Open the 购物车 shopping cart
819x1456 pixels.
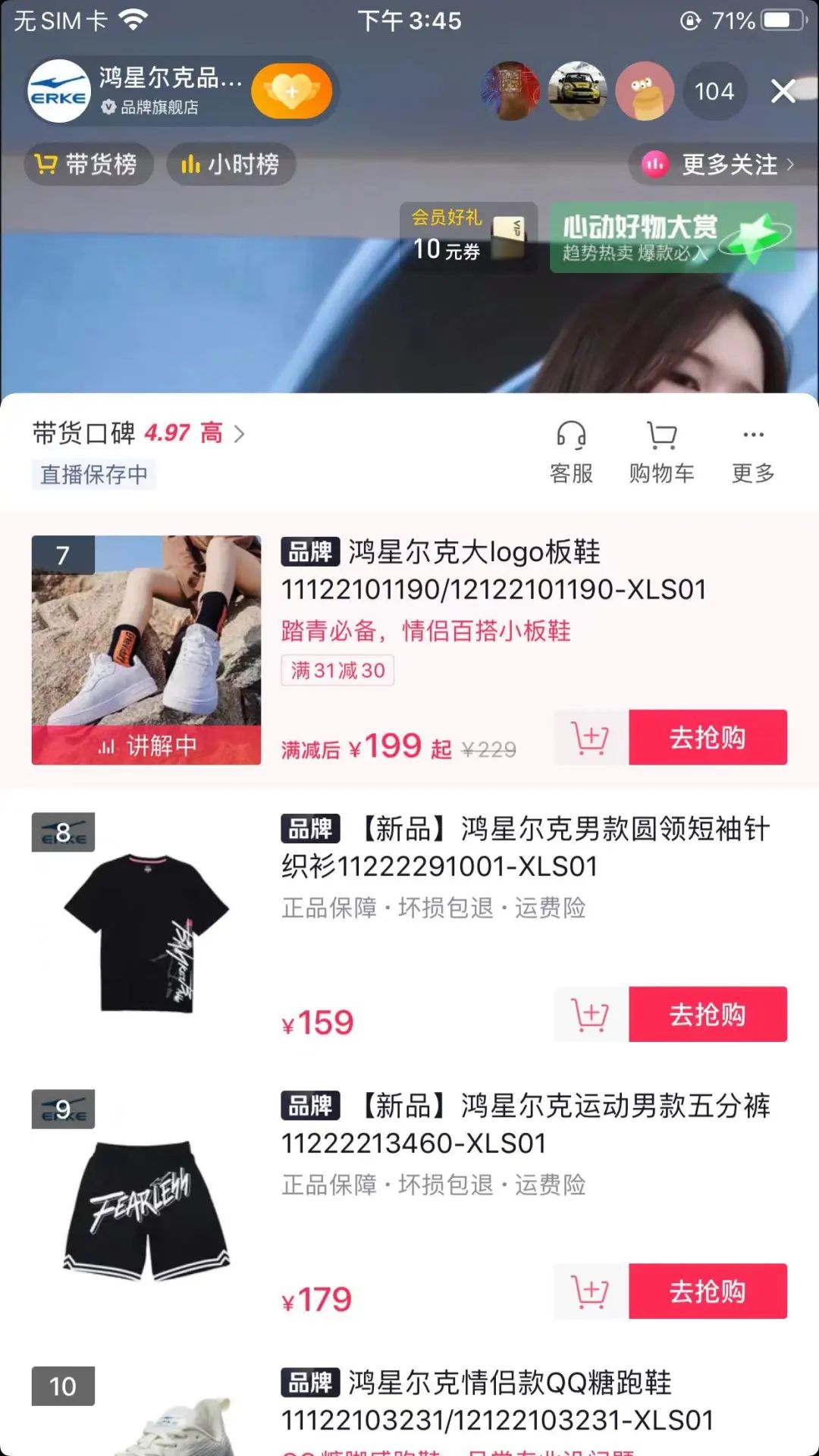click(x=661, y=453)
